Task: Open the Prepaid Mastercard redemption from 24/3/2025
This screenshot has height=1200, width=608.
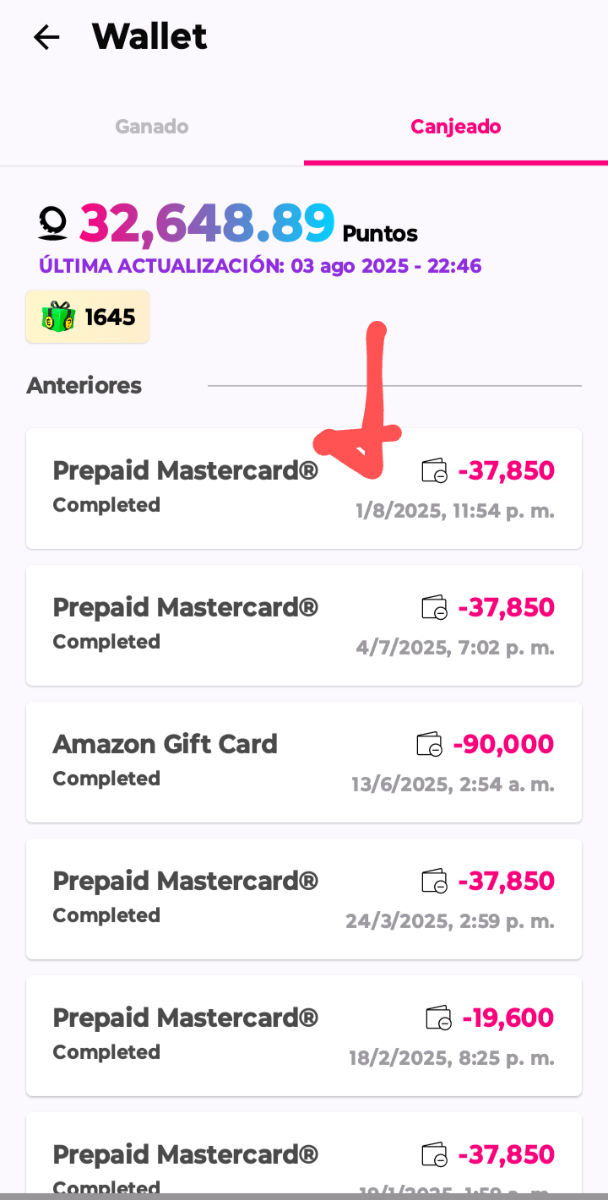Action: 304,899
